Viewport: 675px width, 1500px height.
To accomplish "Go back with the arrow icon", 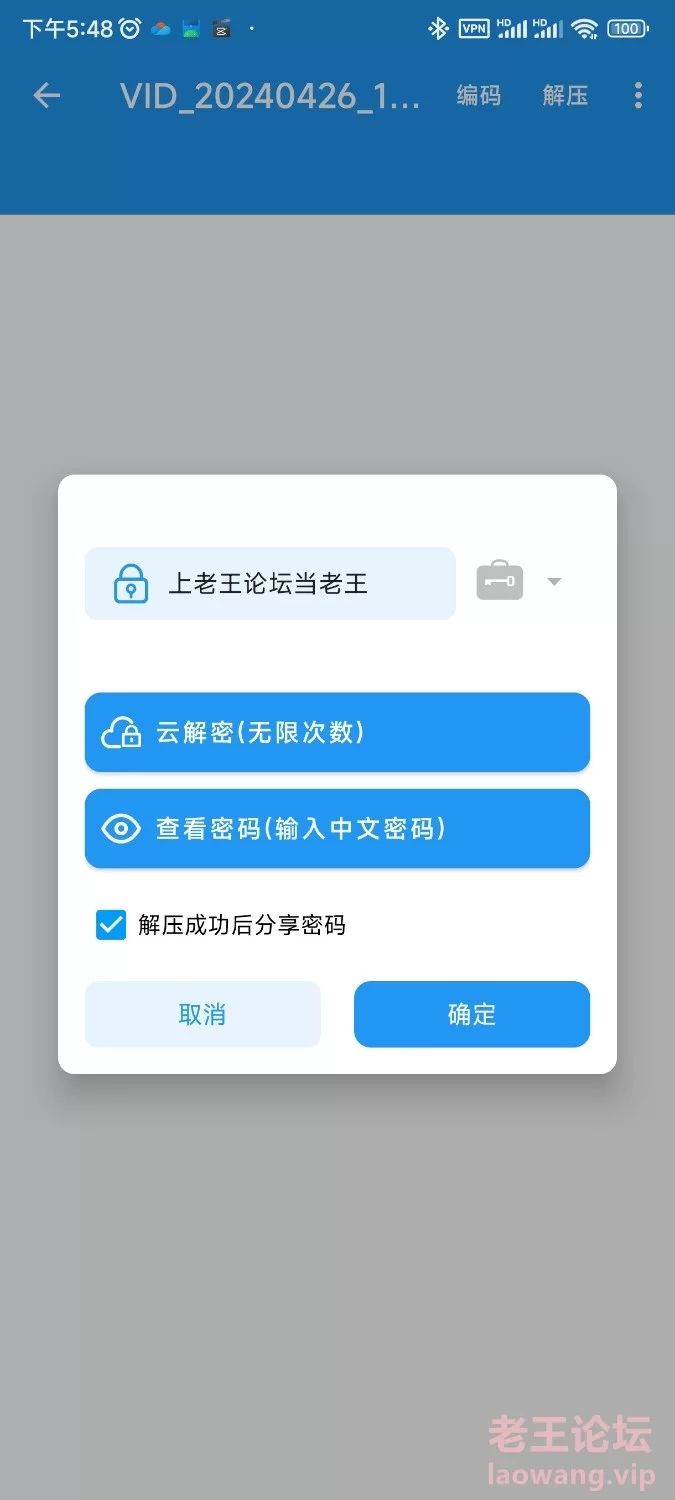I will (47, 95).
